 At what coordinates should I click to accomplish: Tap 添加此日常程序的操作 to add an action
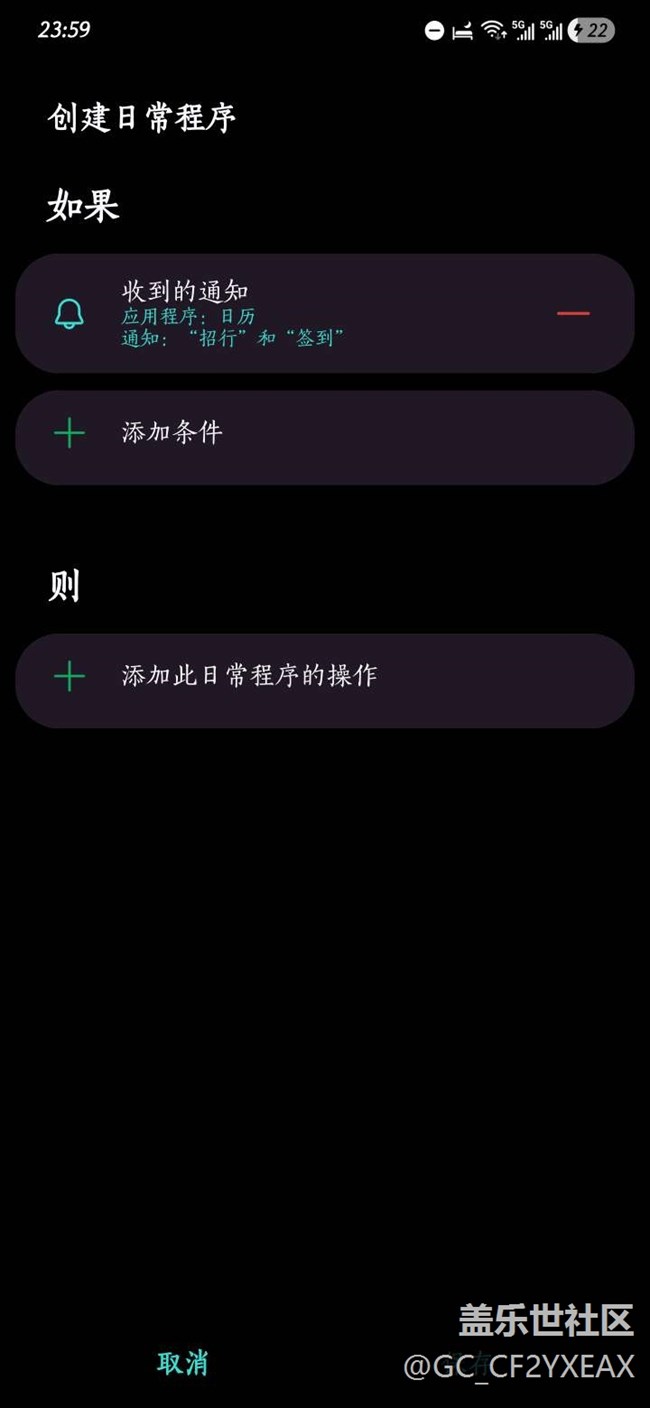(324, 677)
